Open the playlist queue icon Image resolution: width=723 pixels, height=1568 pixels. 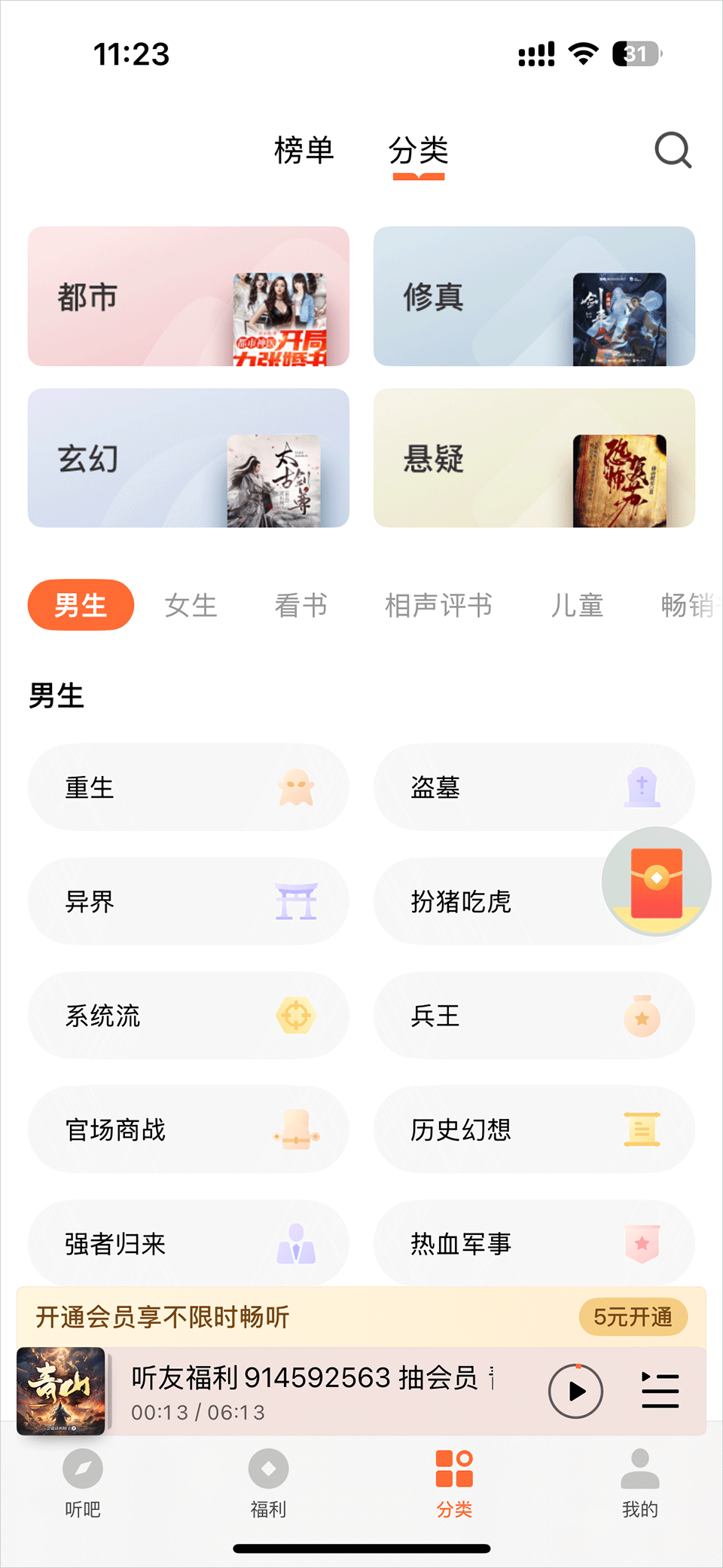tap(660, 1391)
